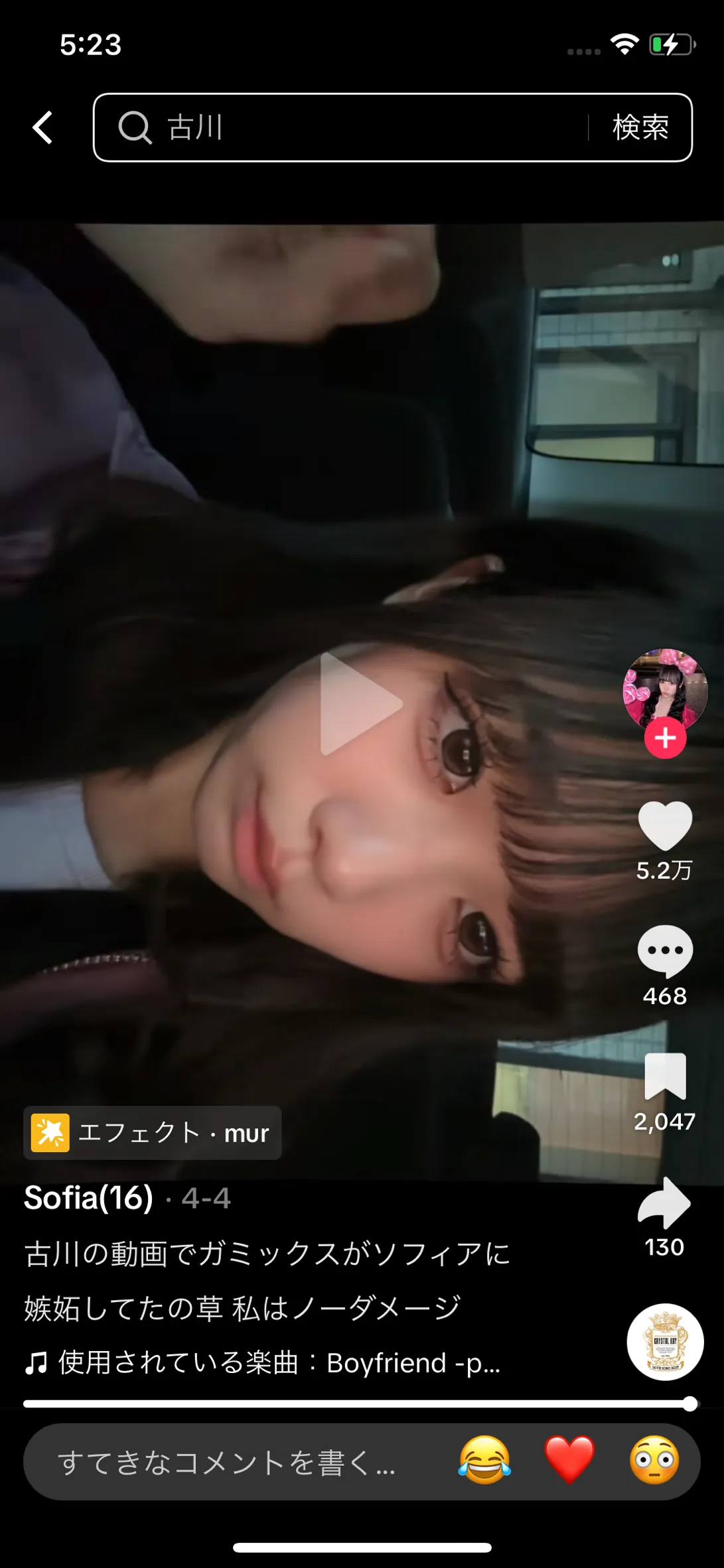The height and width of the screenshot is (1568, 724).
Task: Send the flushed face emoji reaction
Action: tap(654, 1460)
